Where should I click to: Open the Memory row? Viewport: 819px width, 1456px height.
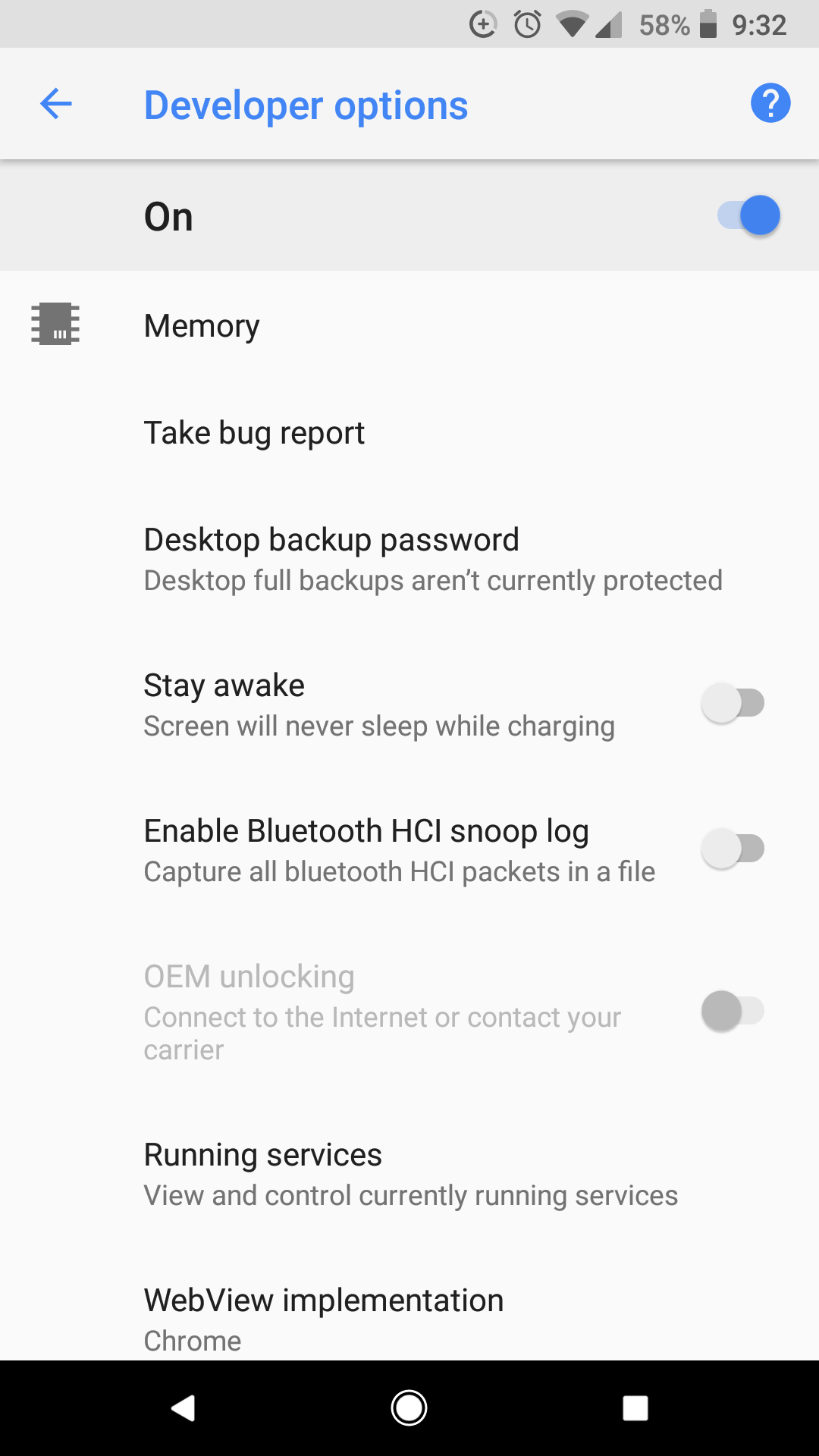pos(409,325)
